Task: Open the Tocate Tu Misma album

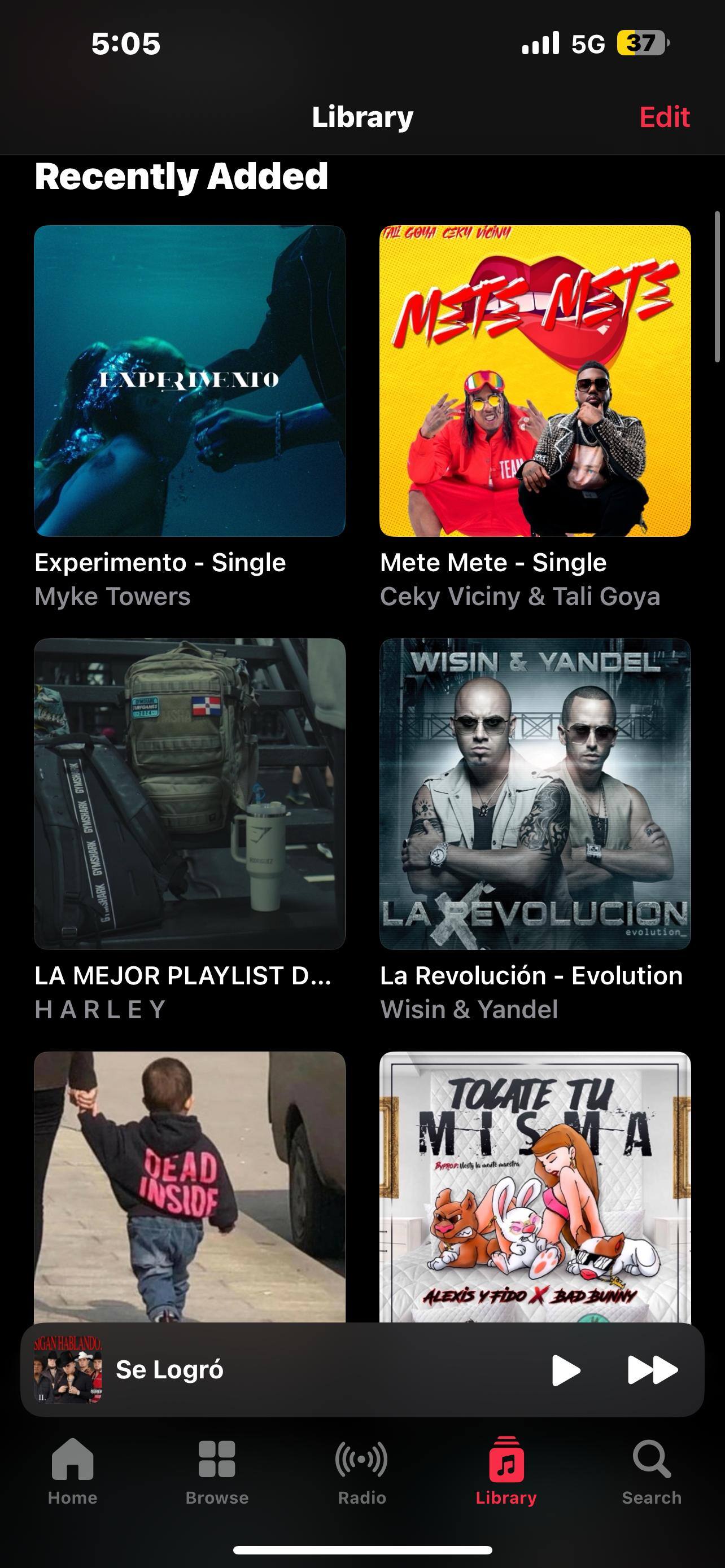Action: 535,1186
